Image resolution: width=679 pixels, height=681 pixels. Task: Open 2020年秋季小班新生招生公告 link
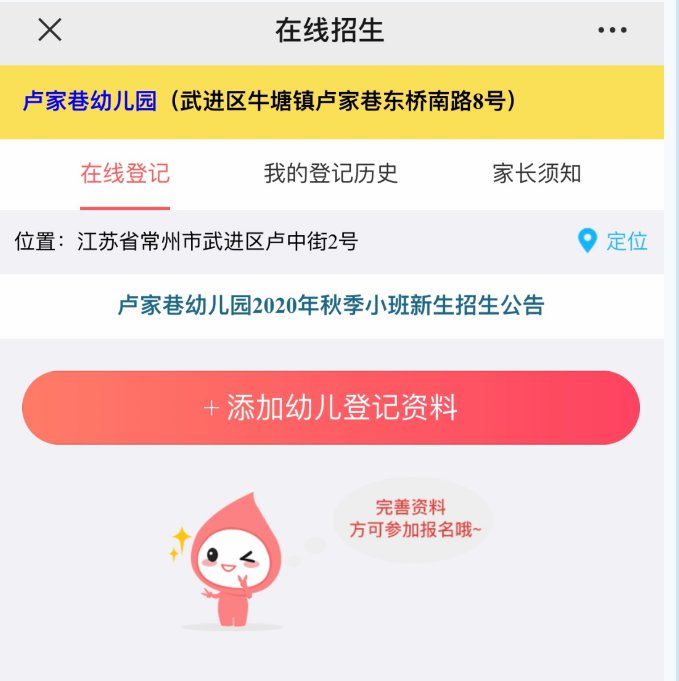coord(331,305)
